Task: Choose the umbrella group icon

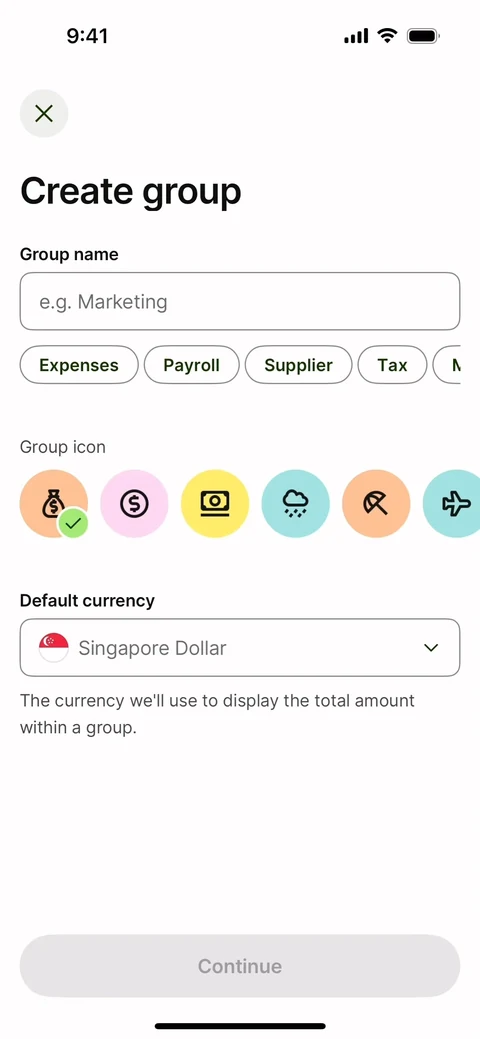Action: coord(376,504)
